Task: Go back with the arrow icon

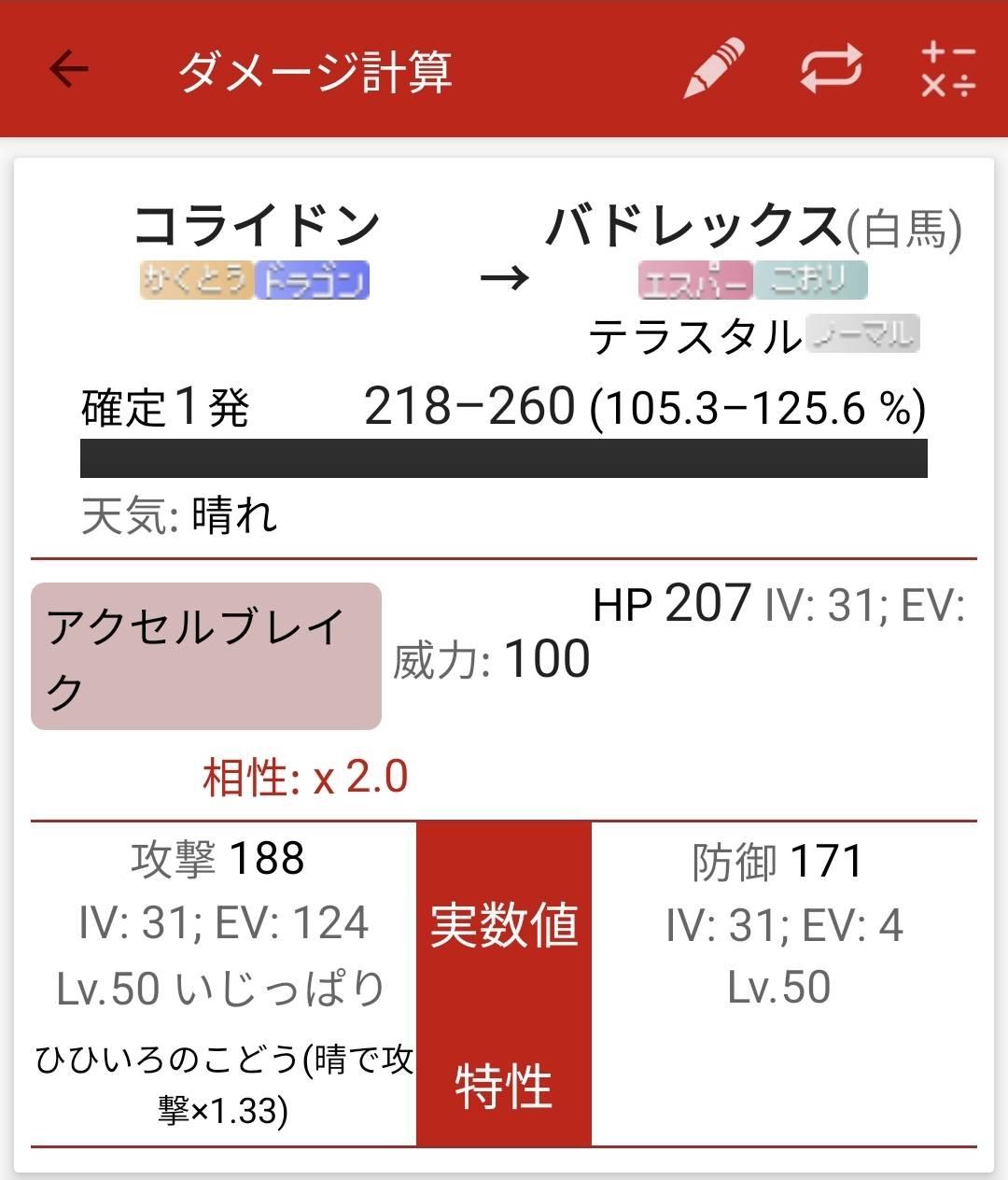Action: click(68, 68)
